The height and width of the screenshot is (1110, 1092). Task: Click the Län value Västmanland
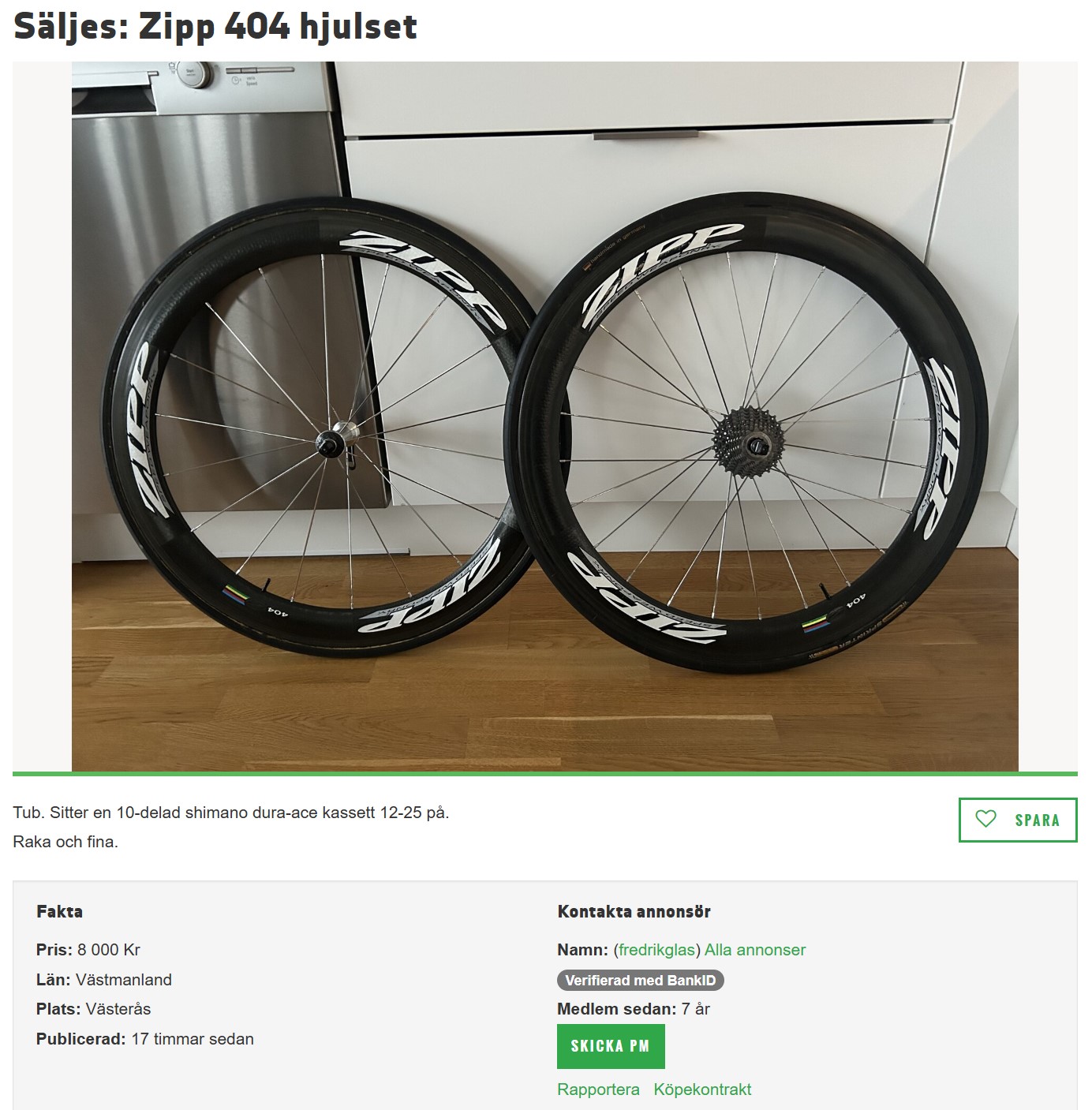click(x=123, y=980)
